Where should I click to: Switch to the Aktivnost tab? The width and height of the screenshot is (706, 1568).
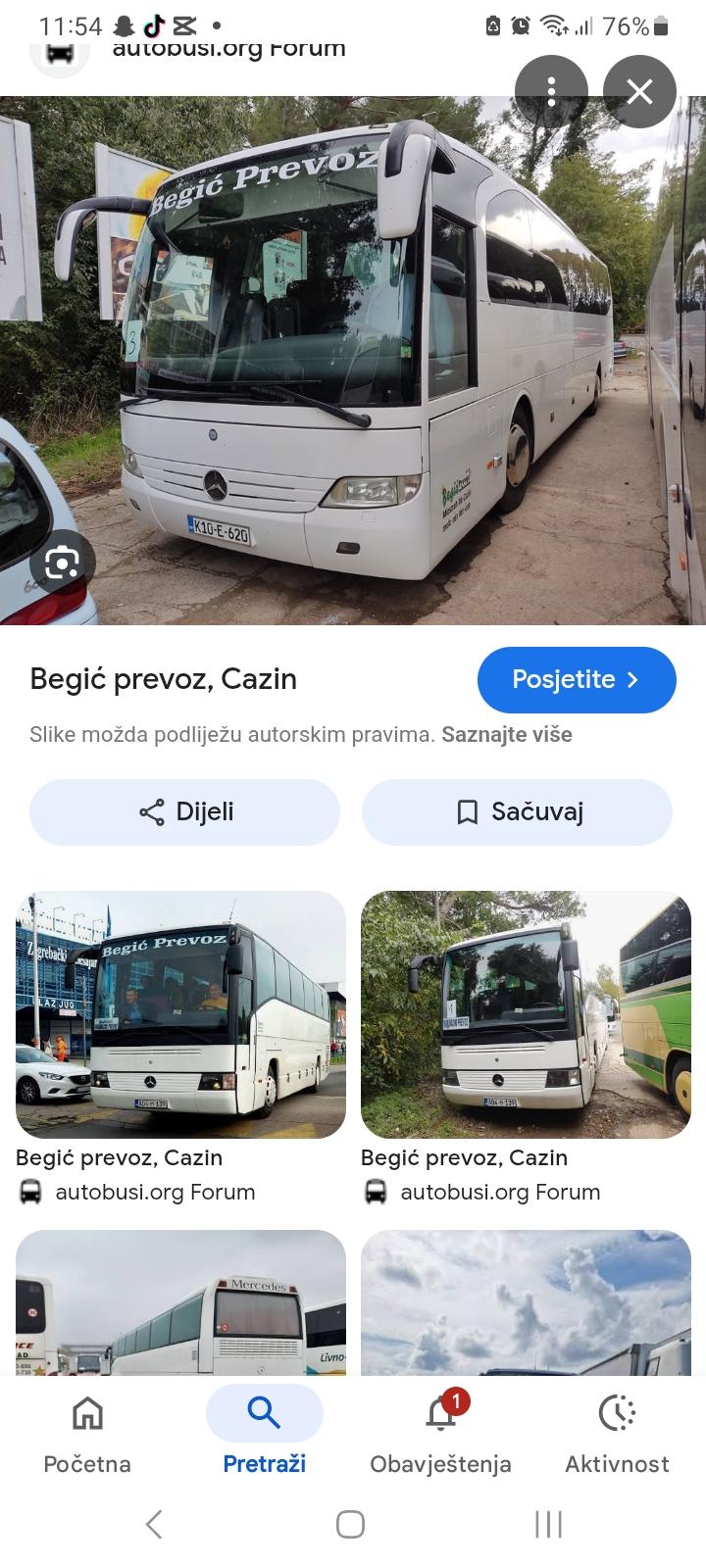[x=617, y=1434]
